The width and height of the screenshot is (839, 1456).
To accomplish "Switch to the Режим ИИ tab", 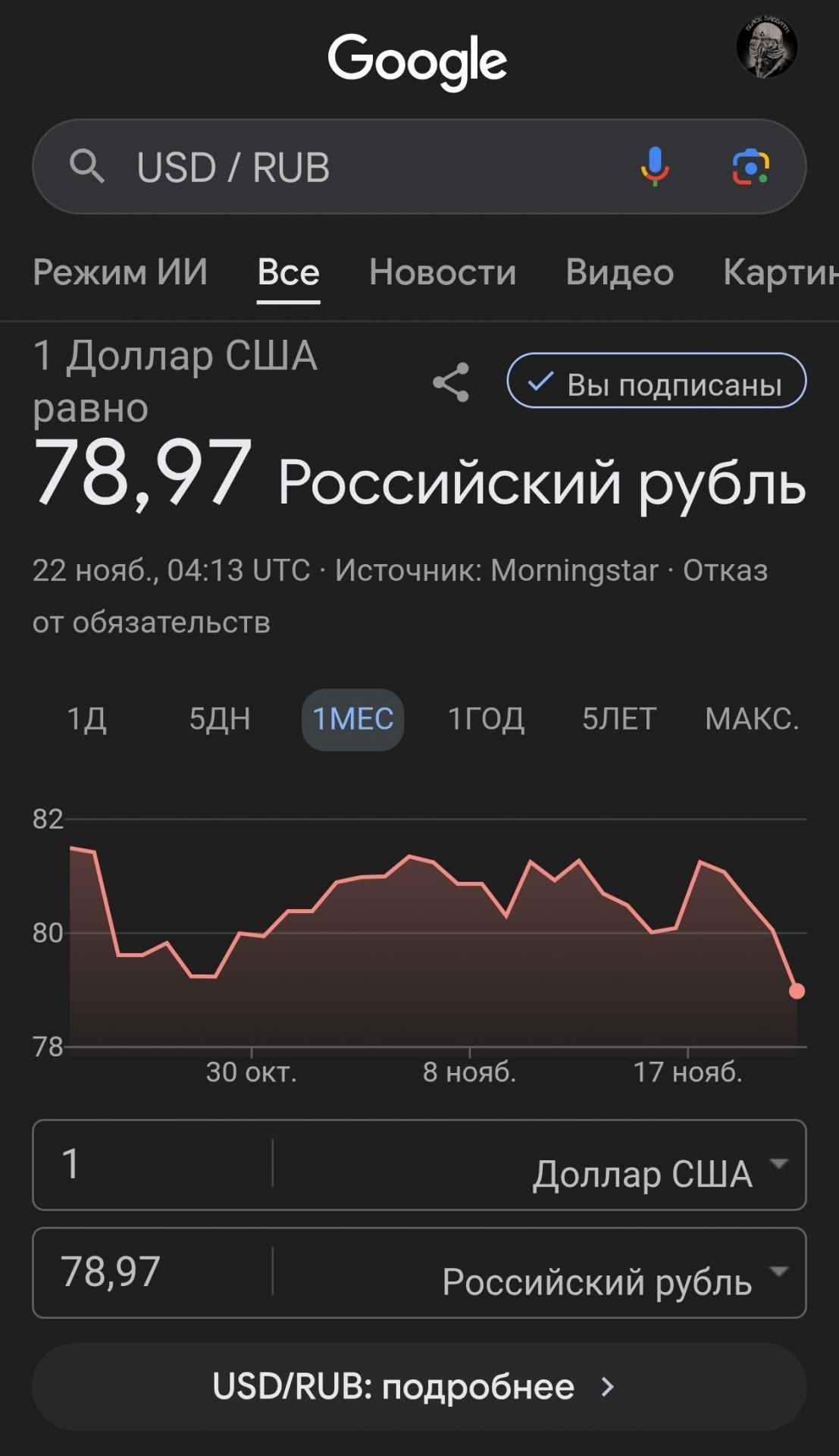I will 120,272.
